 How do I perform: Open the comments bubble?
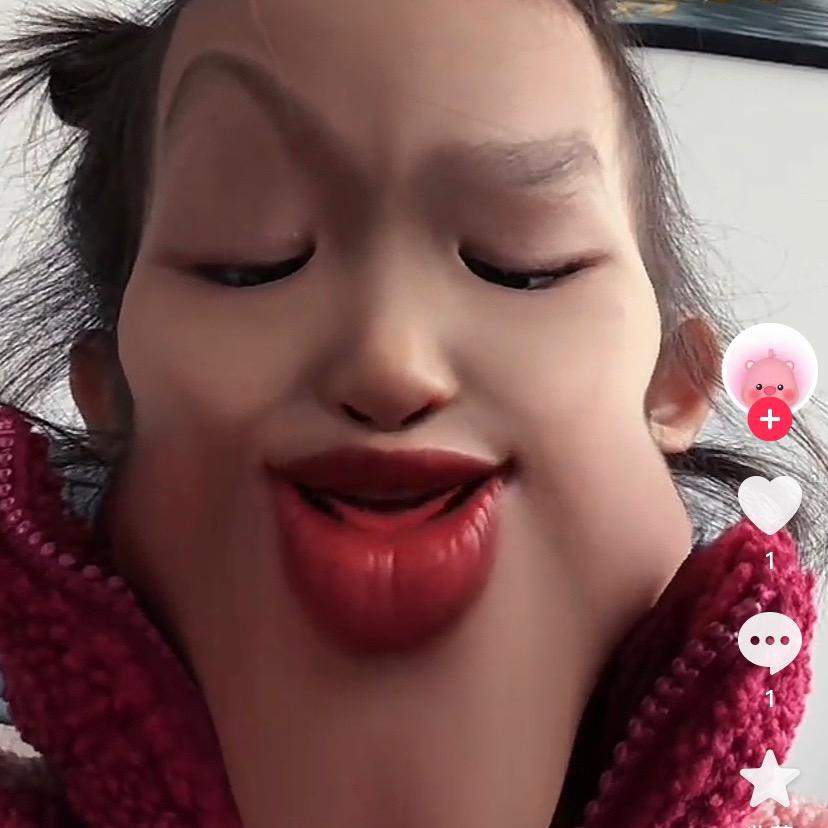point(769,641)
